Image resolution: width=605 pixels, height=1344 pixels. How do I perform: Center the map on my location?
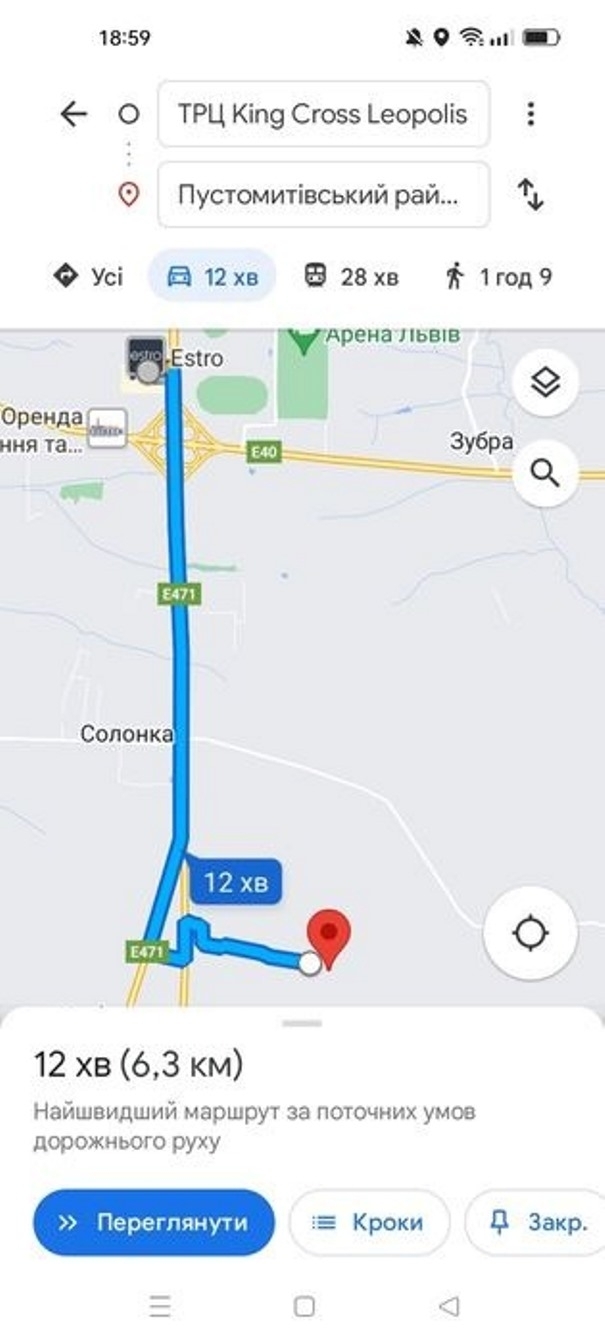(530, 932)
